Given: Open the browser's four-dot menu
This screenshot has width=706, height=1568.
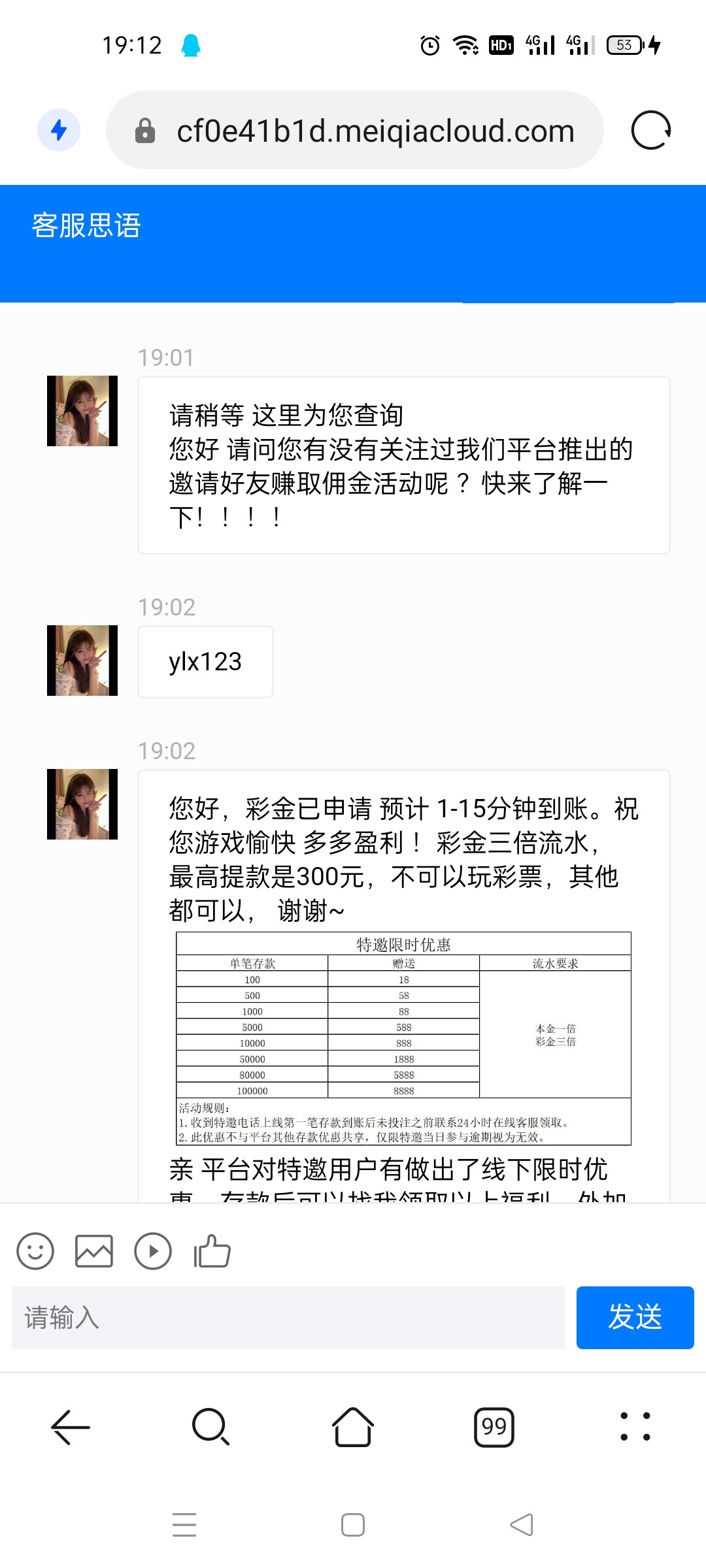Looking at the screenshot, I should click(x=635, y=1427).
